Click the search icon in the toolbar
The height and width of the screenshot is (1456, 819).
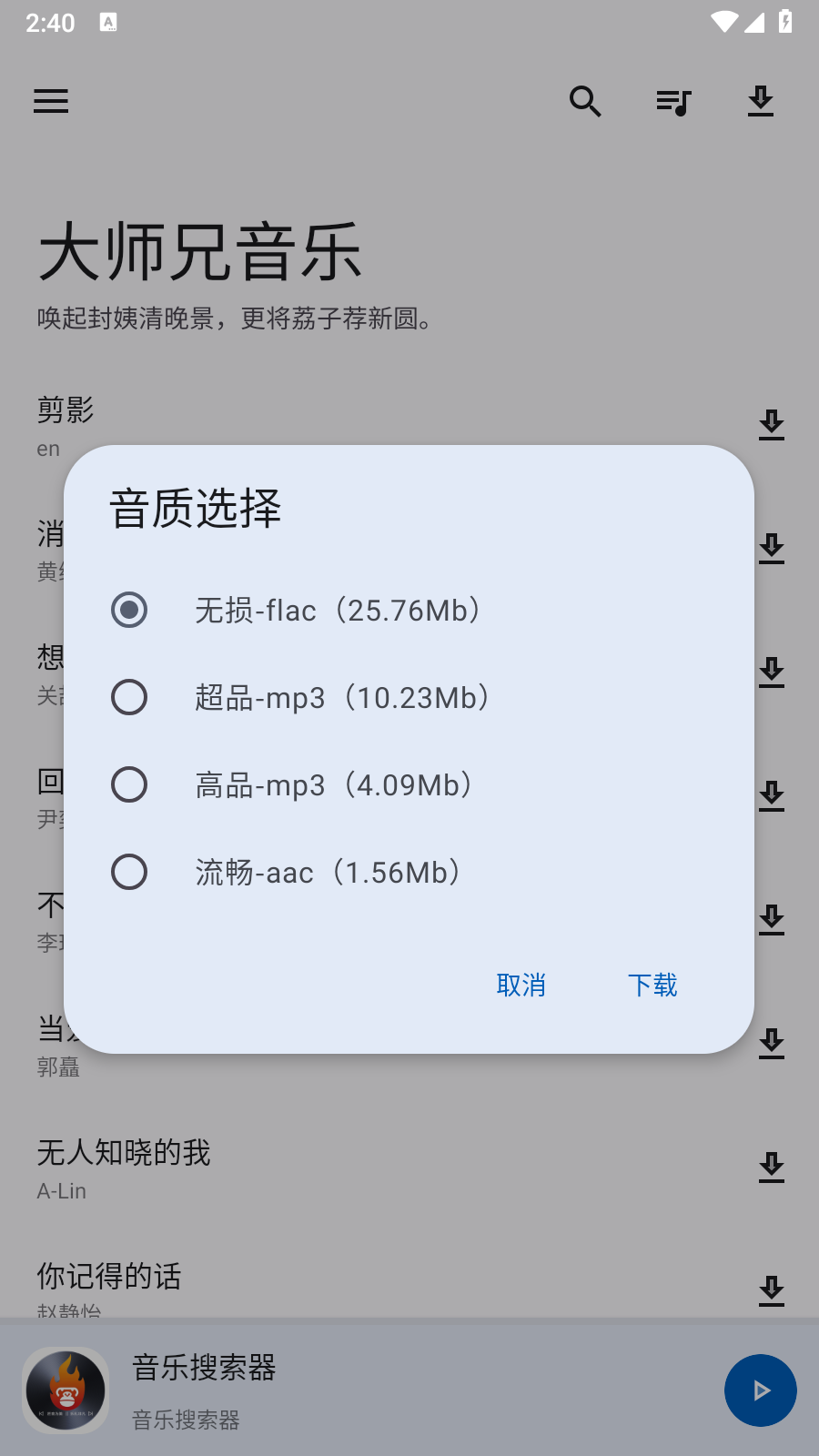click(x=586, y=102)
